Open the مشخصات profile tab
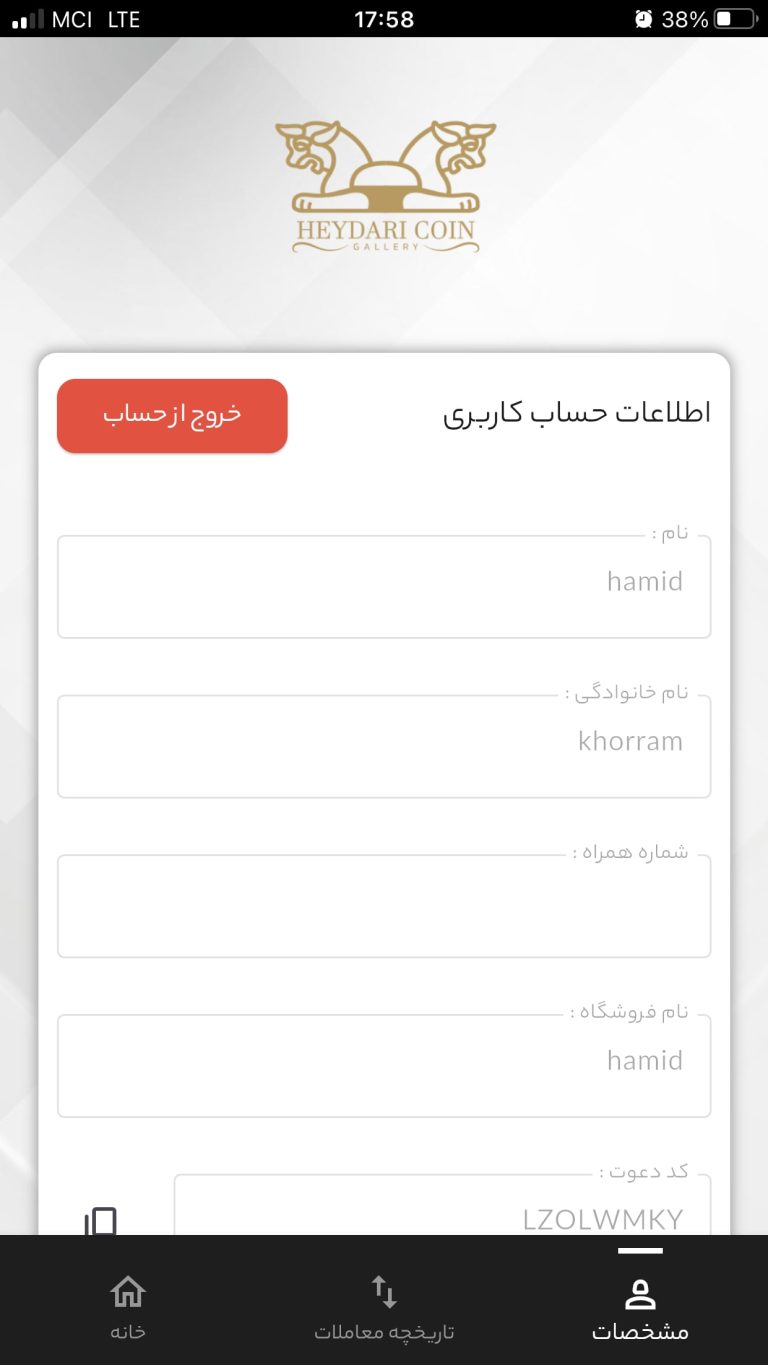The height and width of the screenshot is (1365, 768). [x=640, y=1306]
